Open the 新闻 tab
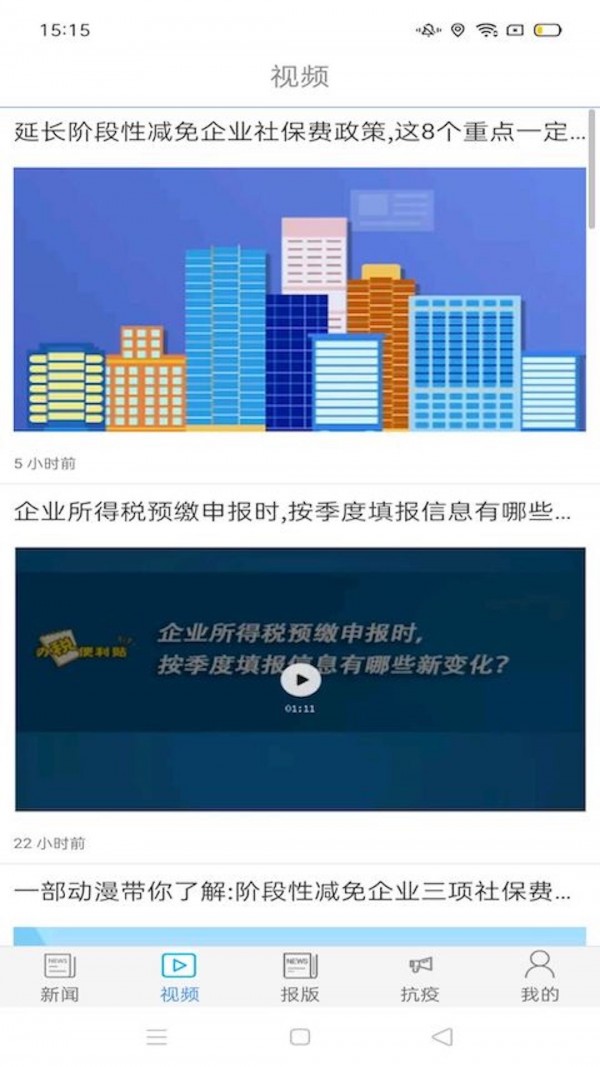600x1067 pixels. 60,977
